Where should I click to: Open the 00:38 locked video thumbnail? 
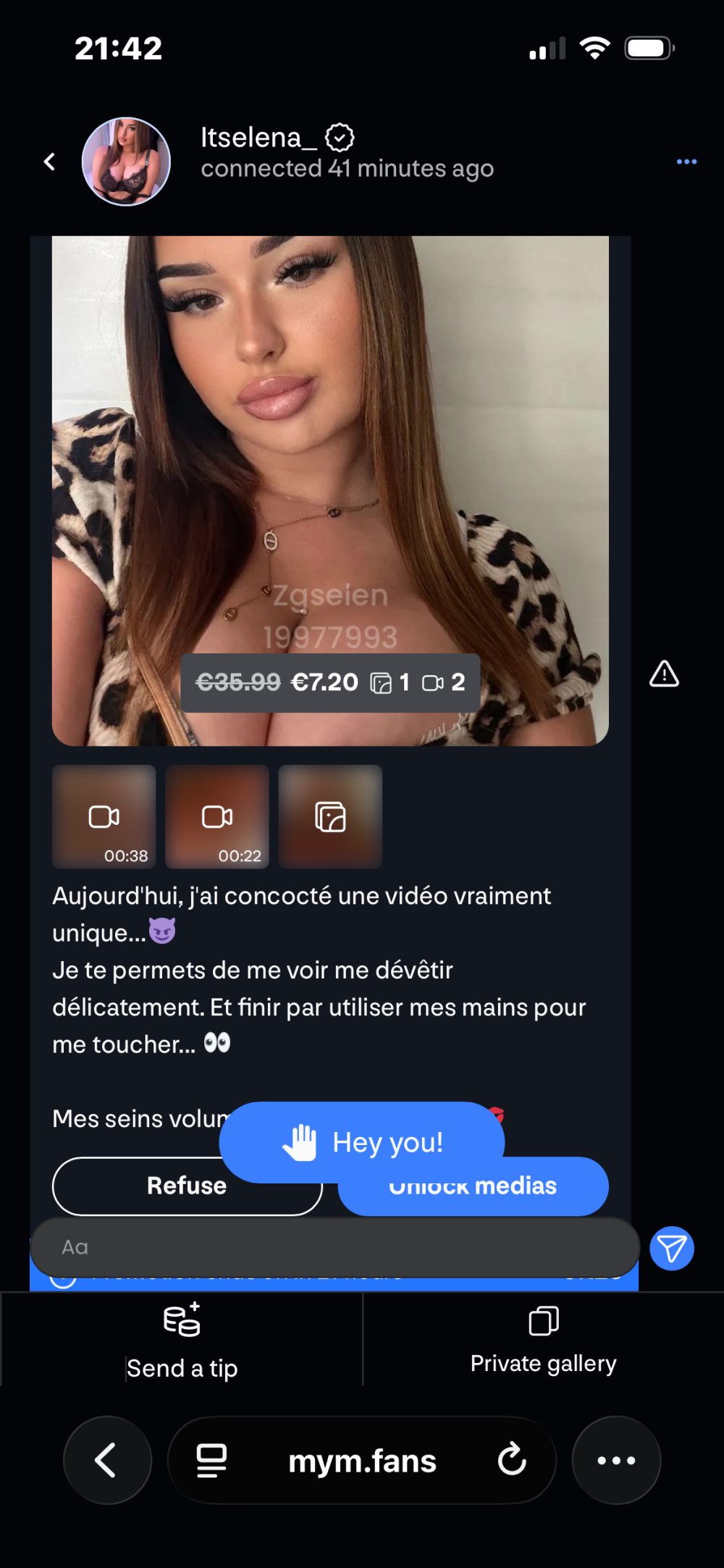point(104,816)
